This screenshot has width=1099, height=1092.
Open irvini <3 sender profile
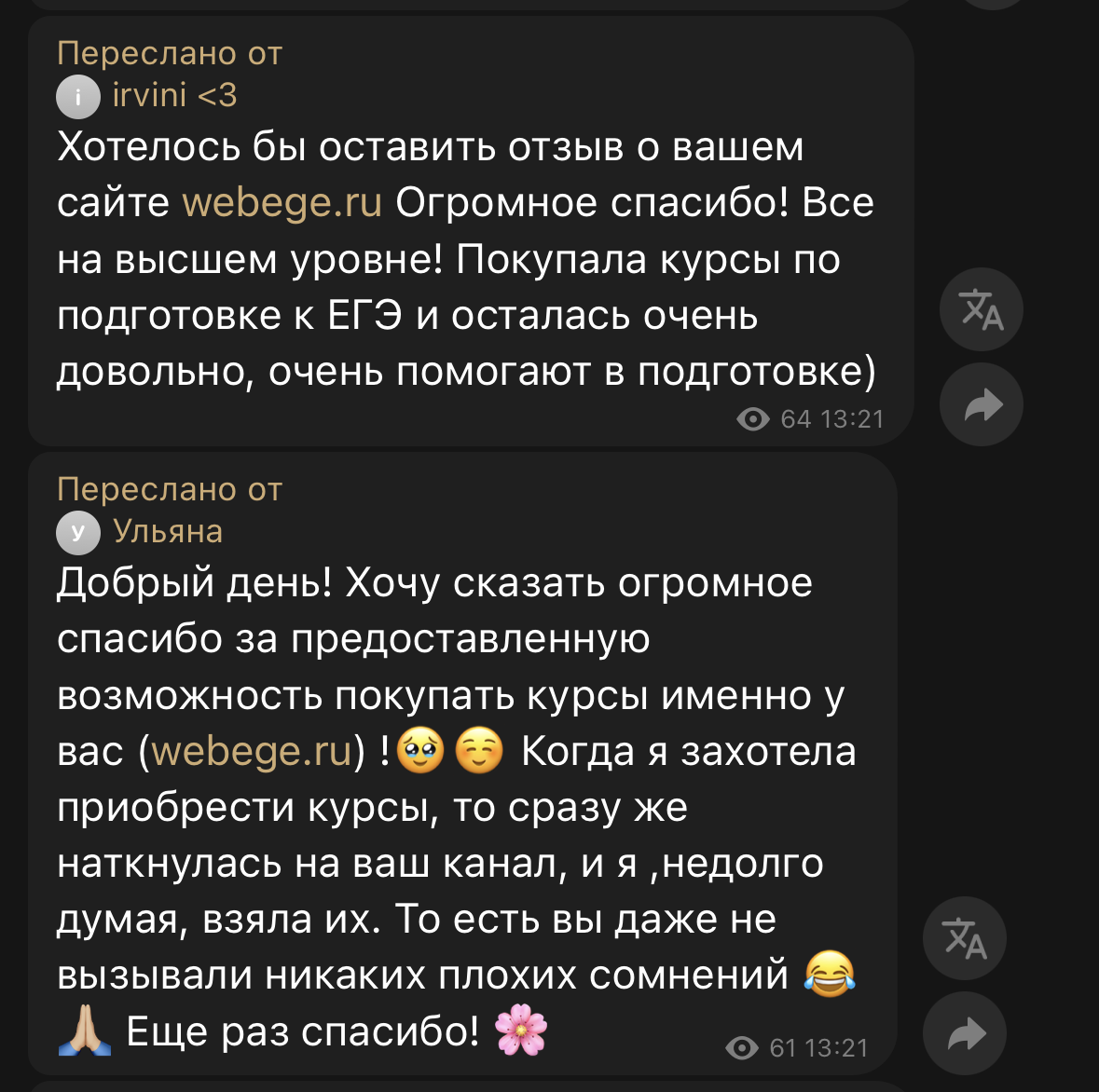coord(173,95)
